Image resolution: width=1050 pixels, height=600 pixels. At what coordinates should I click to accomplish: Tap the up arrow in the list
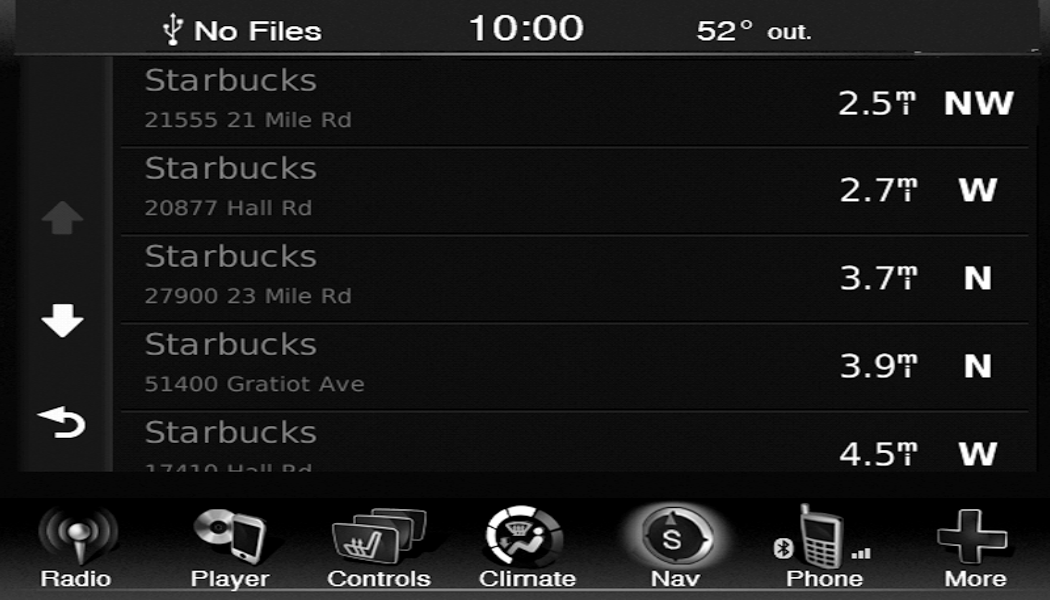(x=62, y=219)
